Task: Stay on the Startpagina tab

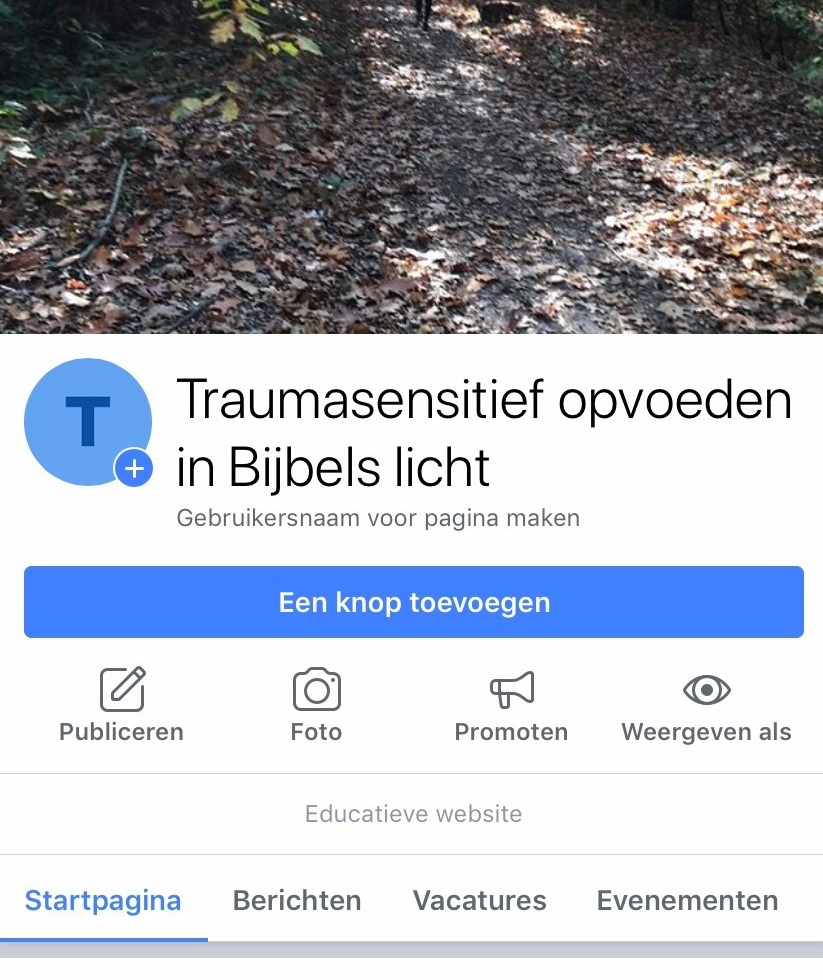Action: pyautogui.click(x=103, y=901)
